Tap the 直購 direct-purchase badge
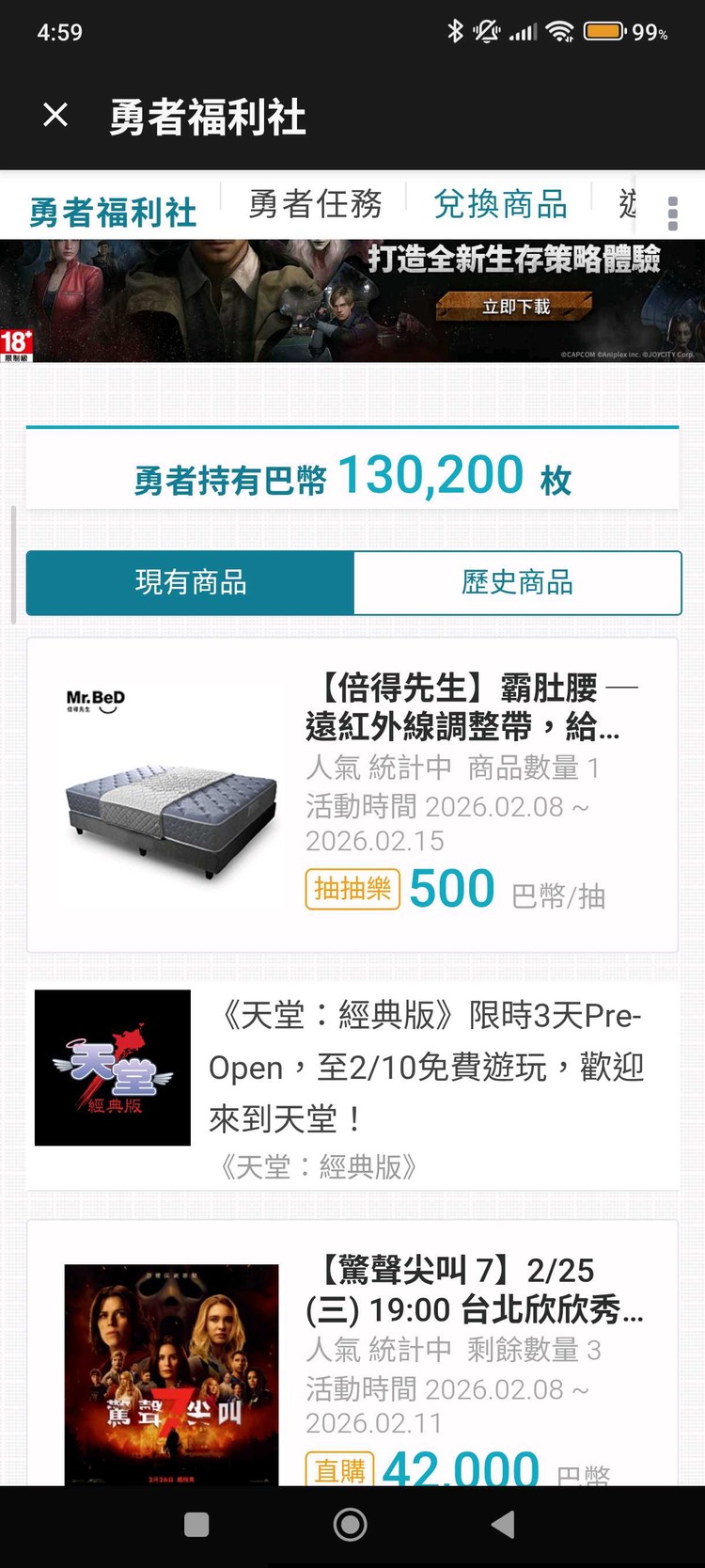Image resolution: width=705 pixels, height=1568 pixels. click(x=339, y=1467)
